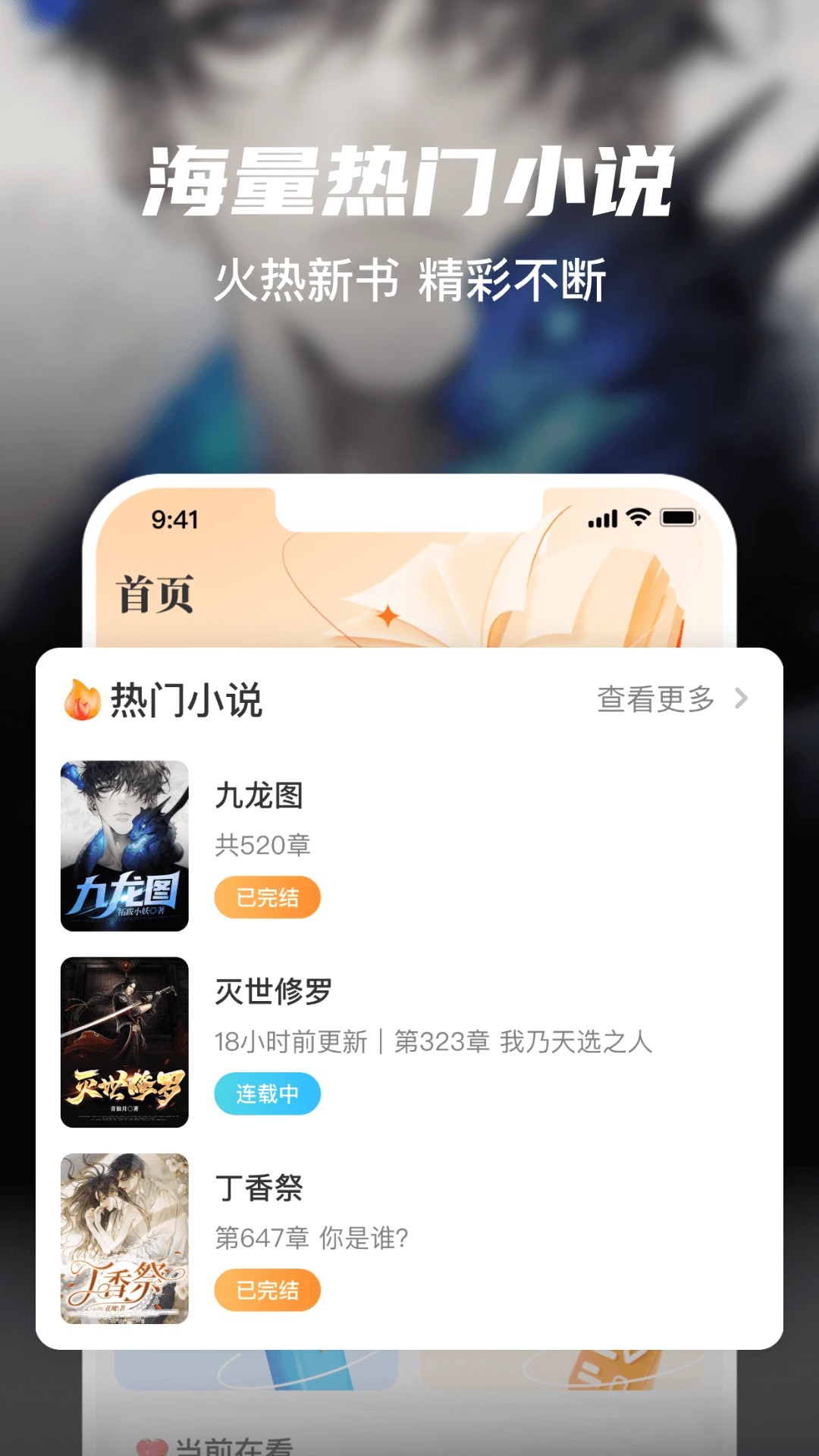
Task: Click the 已完结 tag on 九龙图
Action: [x=267, y=897]
